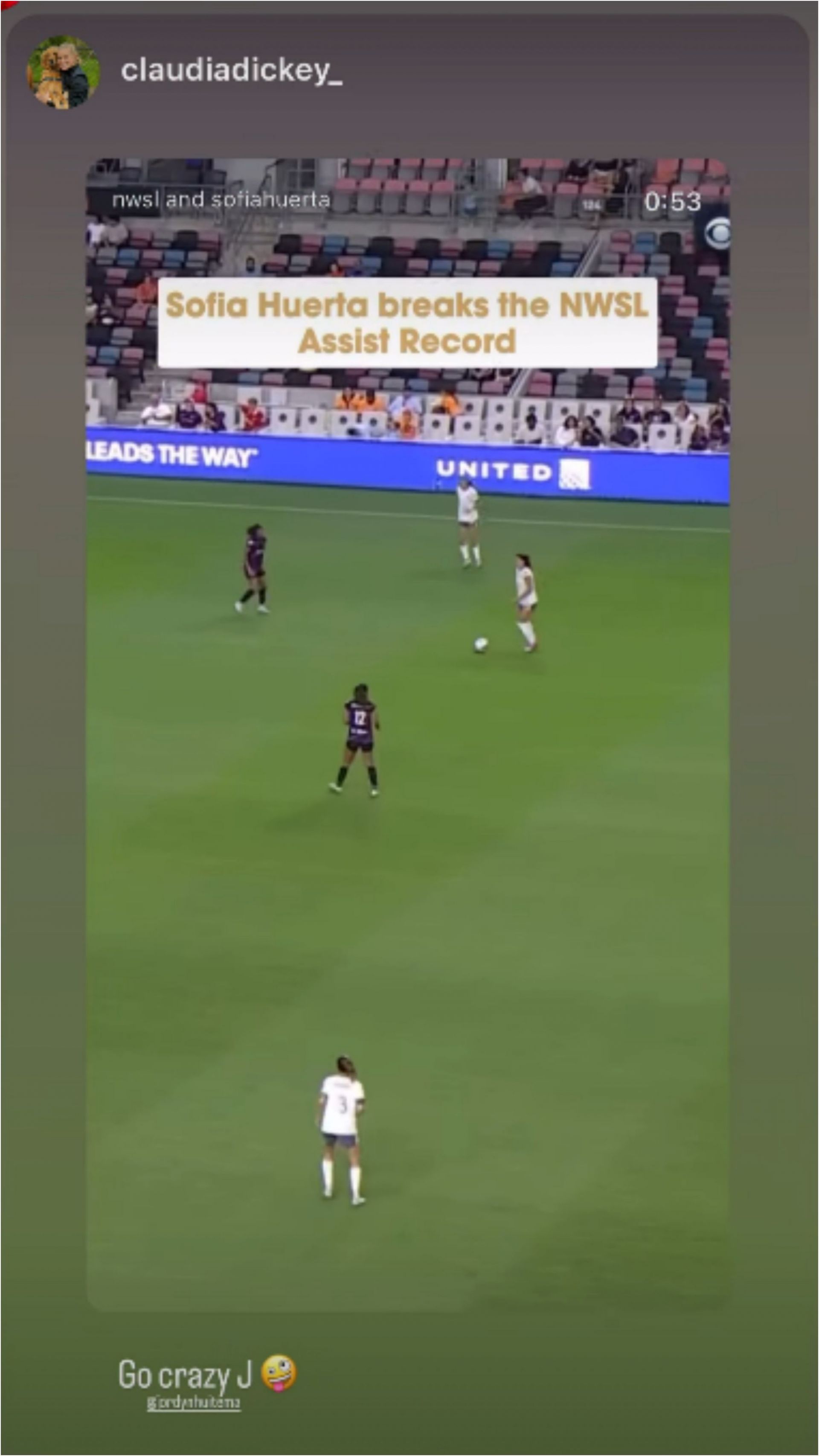This screenshot has width=819, height=1456.
Task: Open claudiadickey_ profile picture
Action: point(63,73)
